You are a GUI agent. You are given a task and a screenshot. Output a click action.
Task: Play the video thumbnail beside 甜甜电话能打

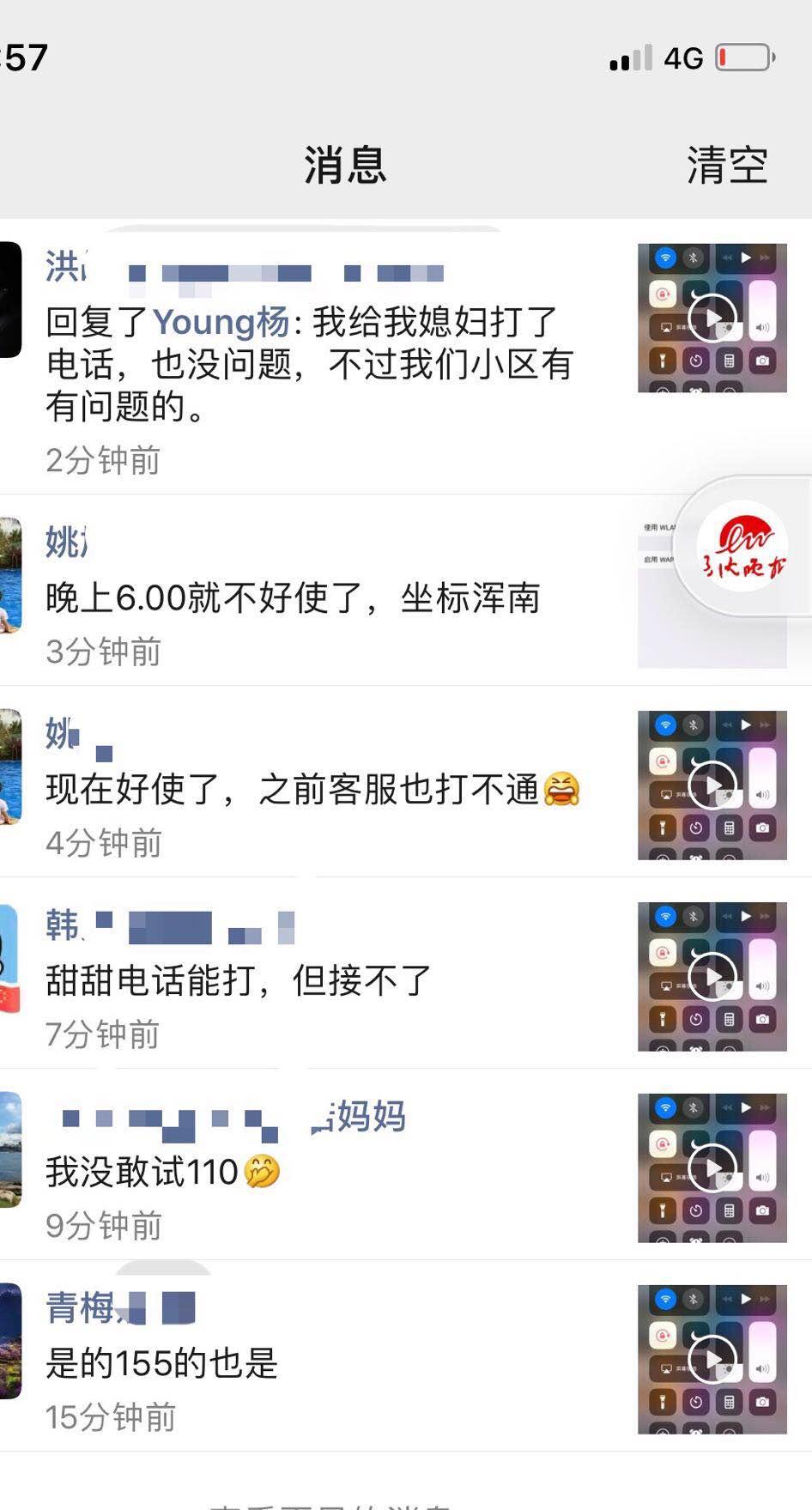tap(712, 976)
